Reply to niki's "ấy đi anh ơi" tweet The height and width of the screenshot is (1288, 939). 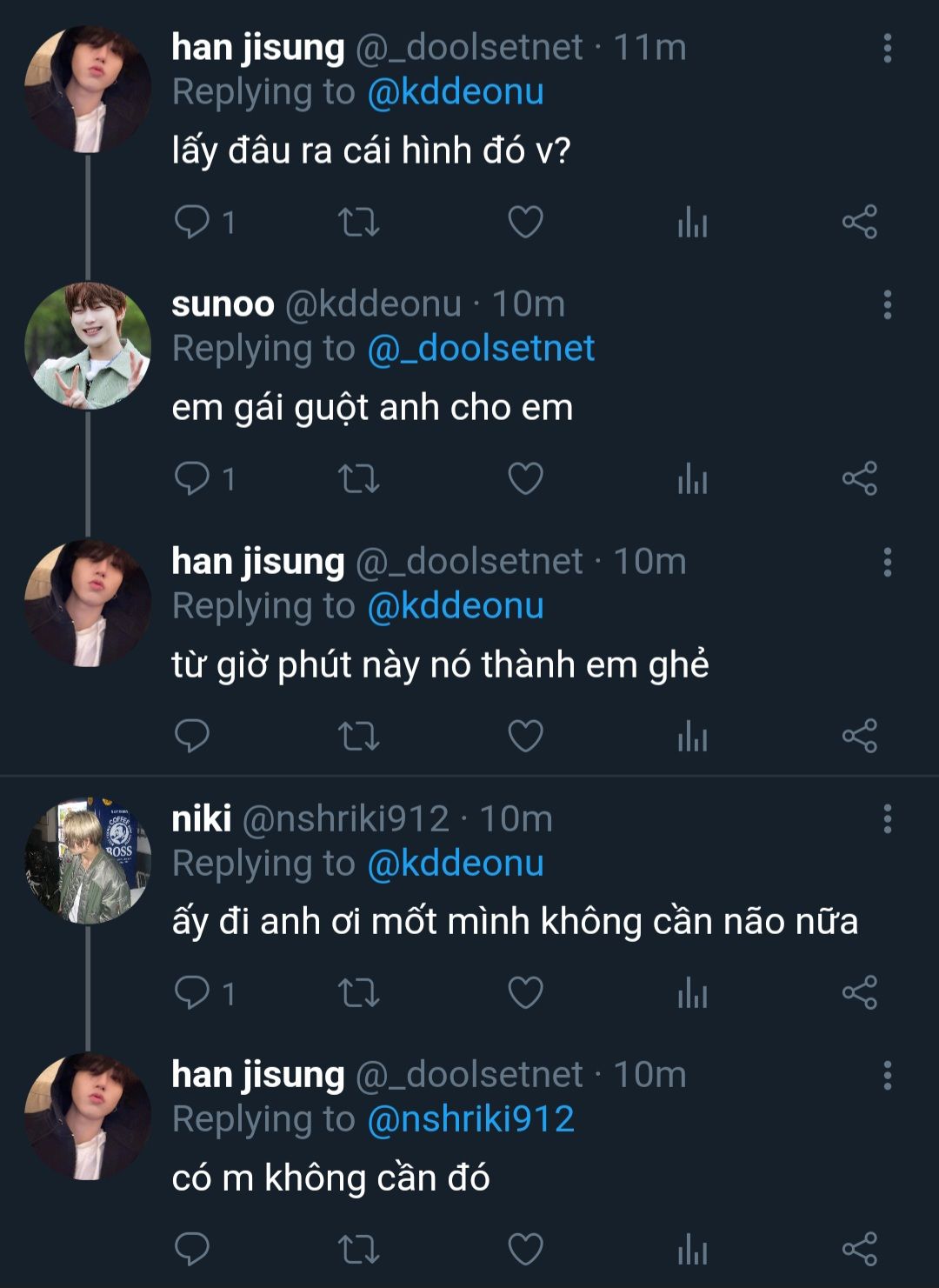pos(192,992)
